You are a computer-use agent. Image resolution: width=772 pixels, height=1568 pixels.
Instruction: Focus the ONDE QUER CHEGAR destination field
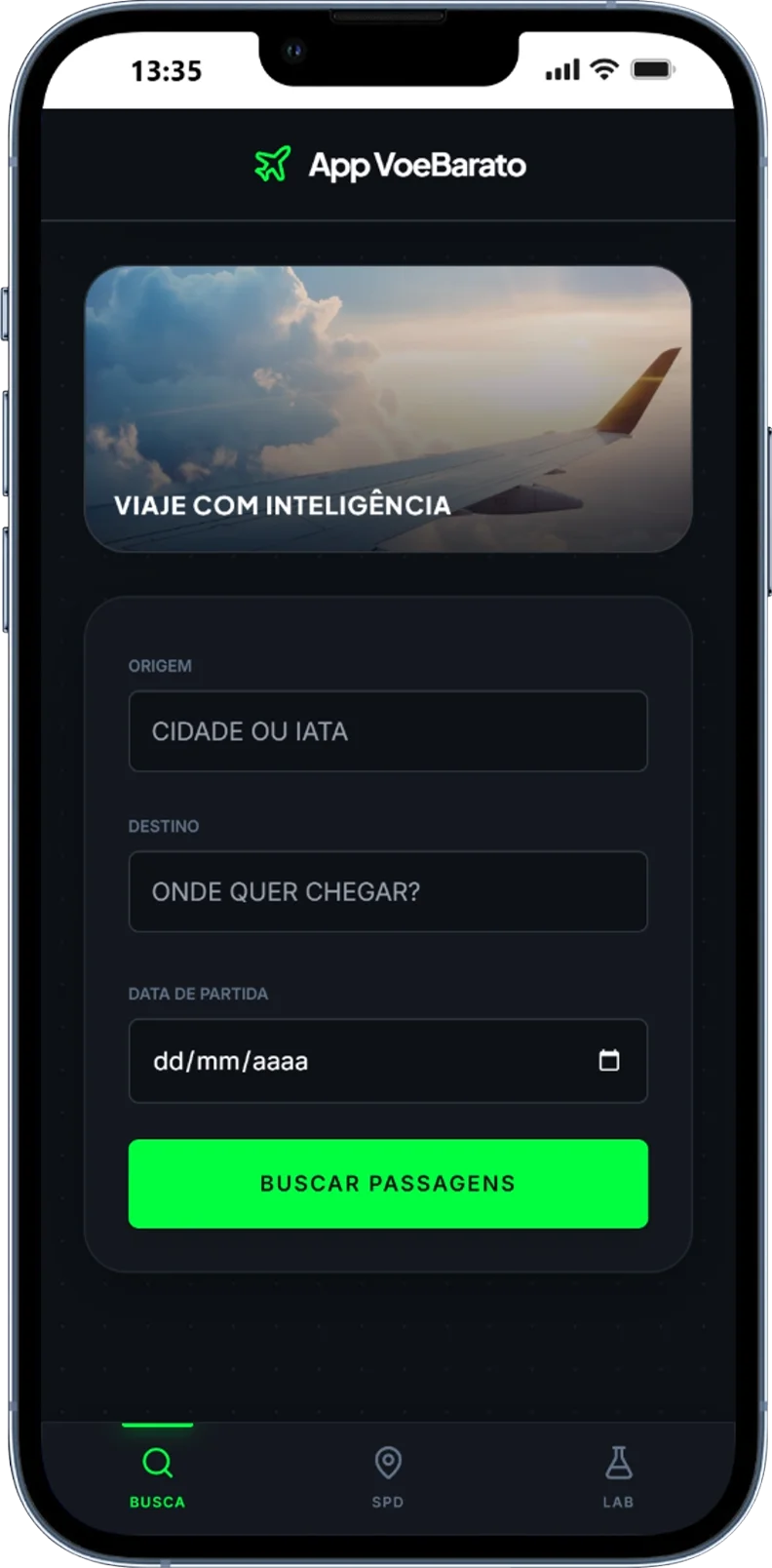coord(387,892)
